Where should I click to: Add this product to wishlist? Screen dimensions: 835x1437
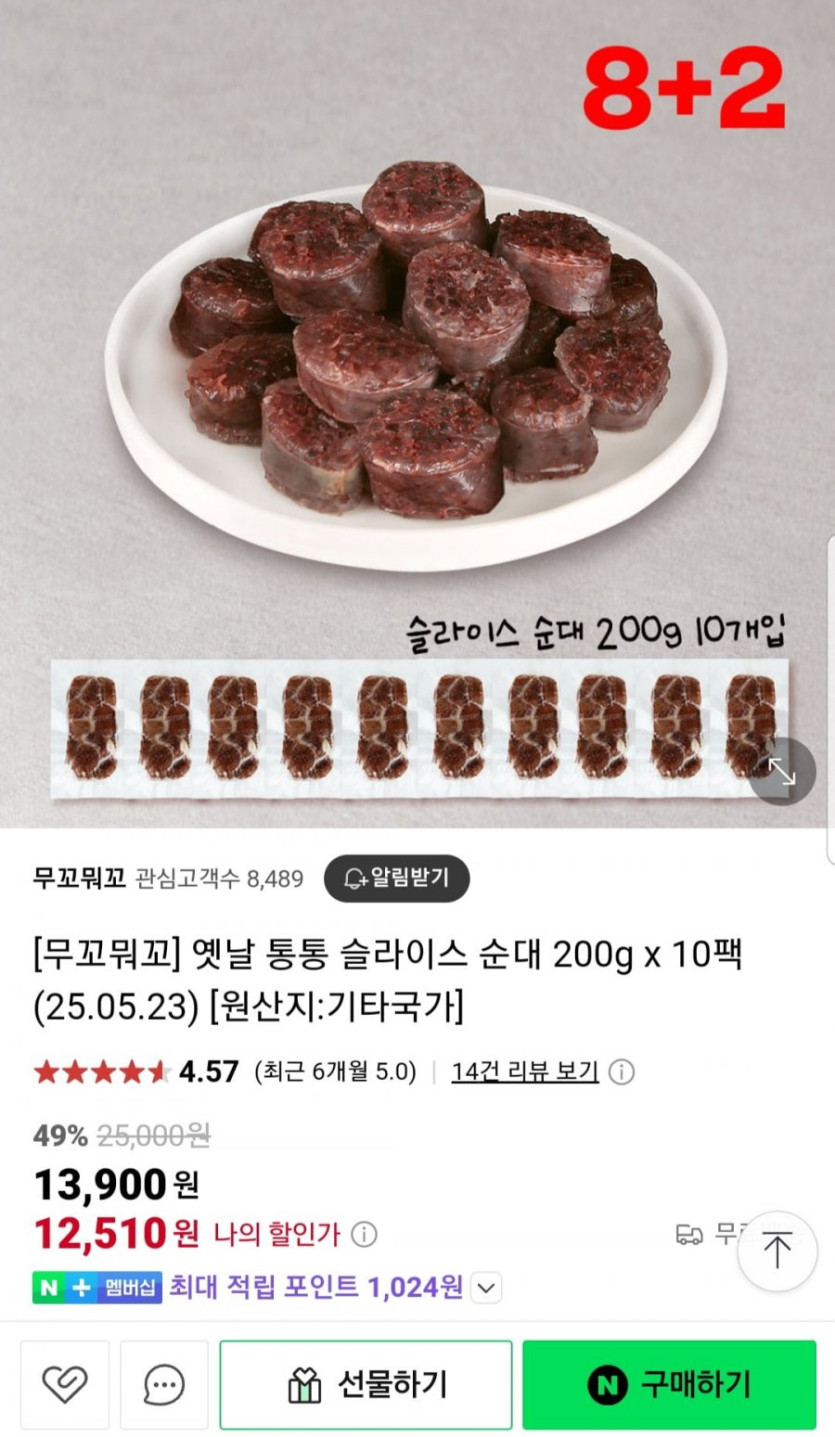click(65, 1385)
